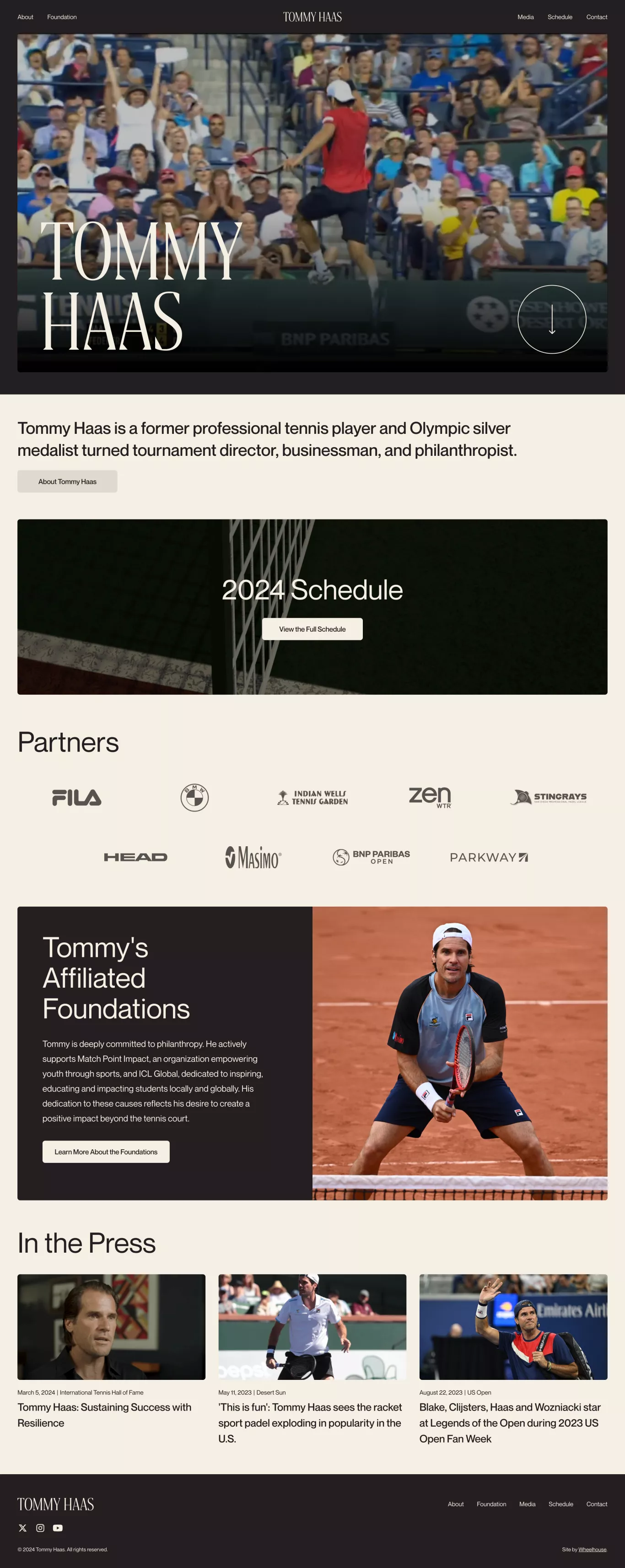Open the Foundation link in the top navigation
The image size is (625, 1568).
[61, 17]
